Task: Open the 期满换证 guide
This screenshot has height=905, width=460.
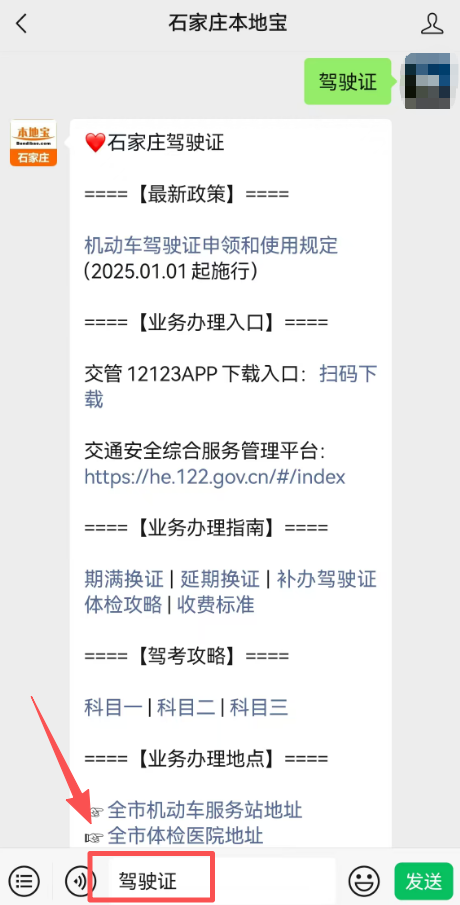Action: 124,579
